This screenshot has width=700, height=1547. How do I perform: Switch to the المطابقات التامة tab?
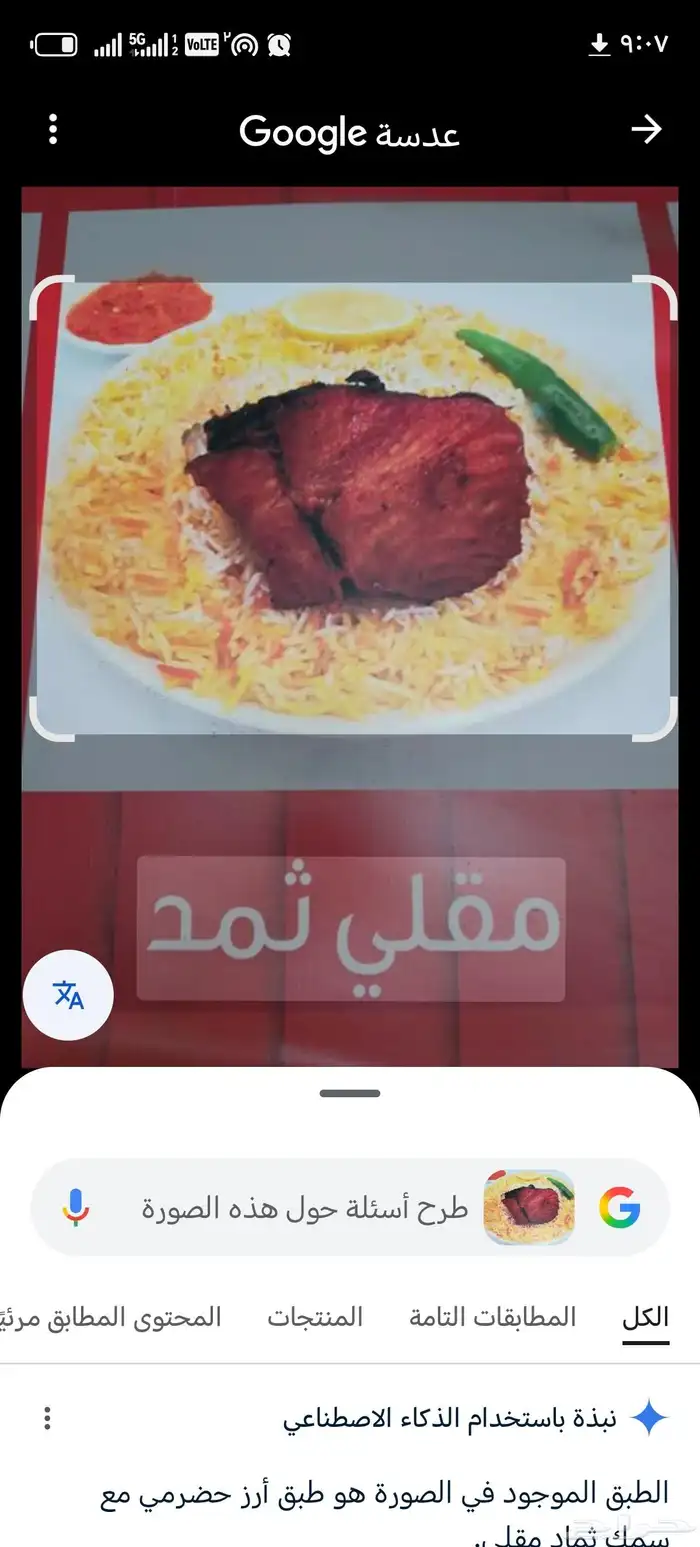click(493, 1317)
